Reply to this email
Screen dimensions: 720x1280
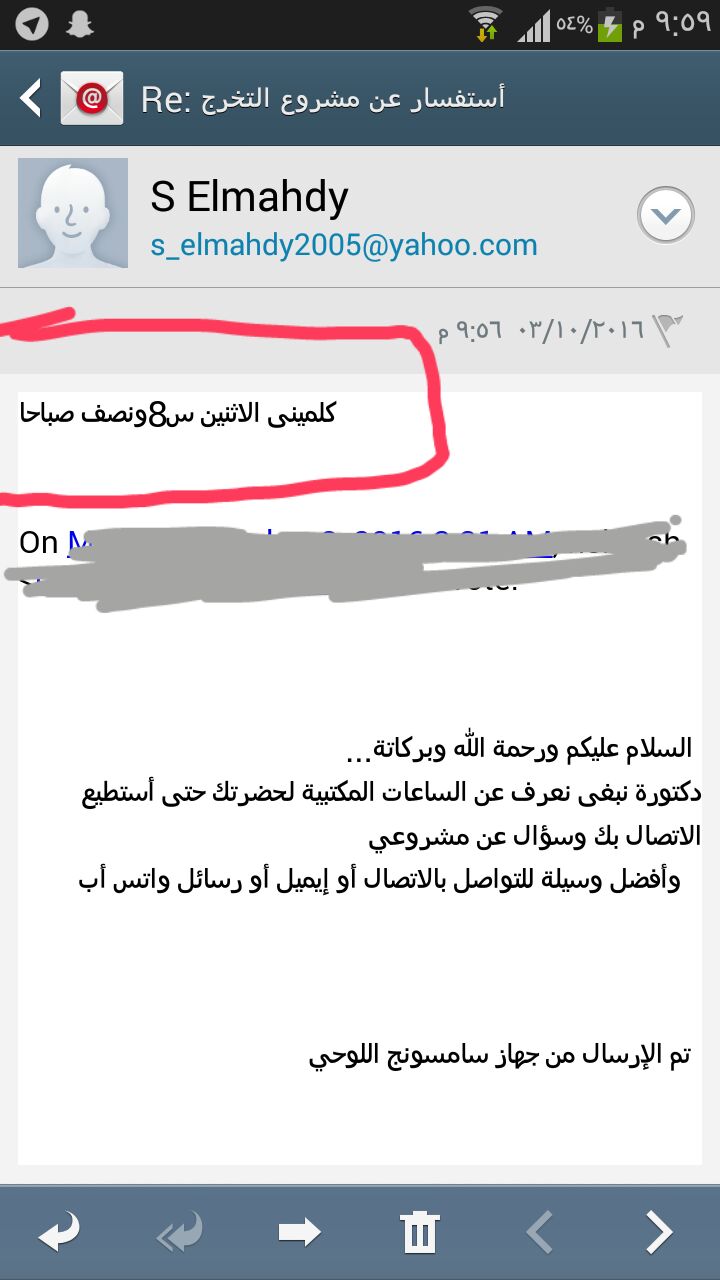tap(59, 1232)
